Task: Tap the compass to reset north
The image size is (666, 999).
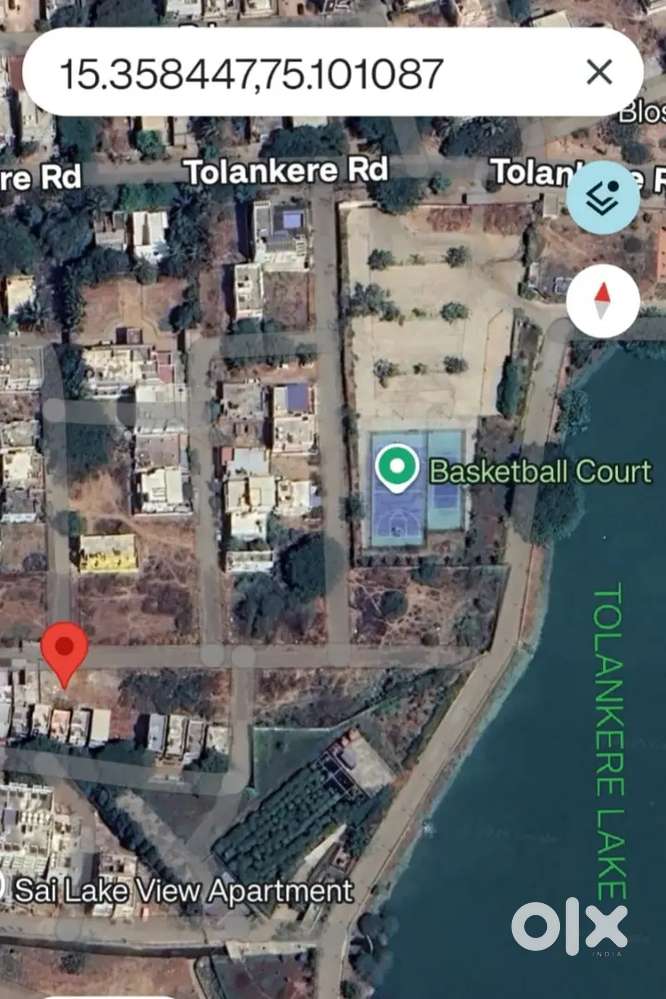Action: [603, 300]
